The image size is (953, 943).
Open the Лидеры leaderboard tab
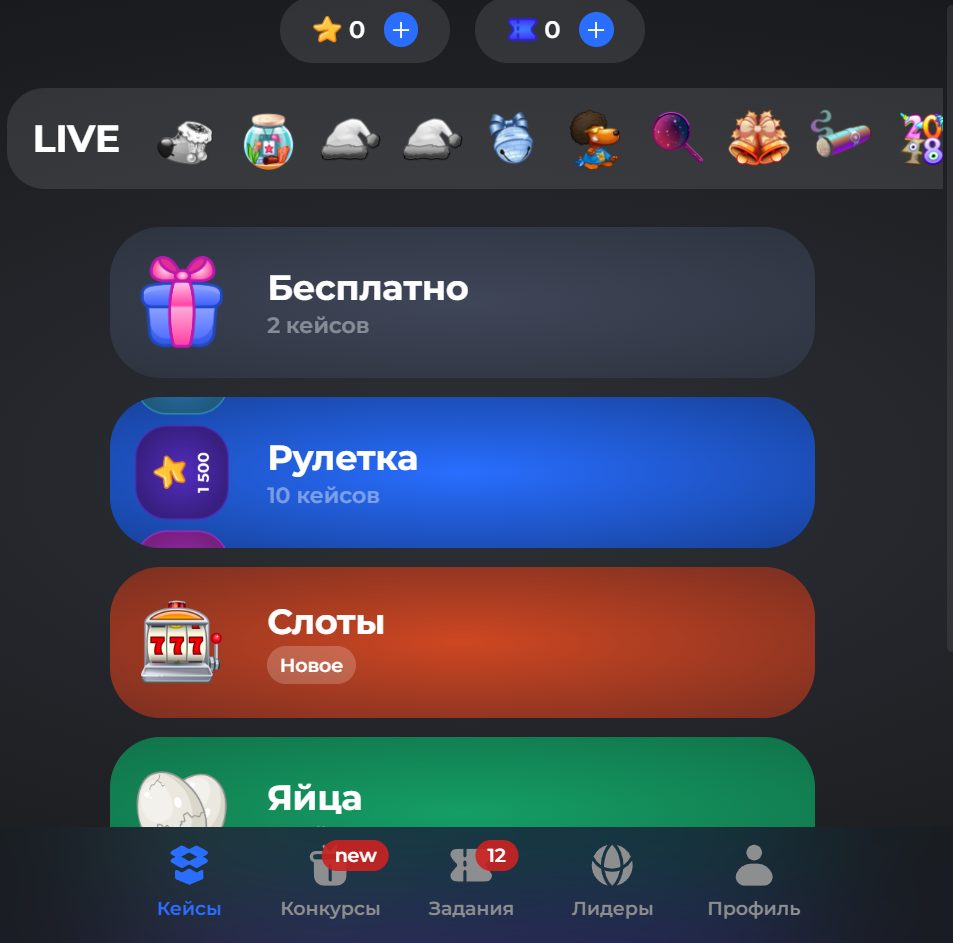tap(612, 880)
